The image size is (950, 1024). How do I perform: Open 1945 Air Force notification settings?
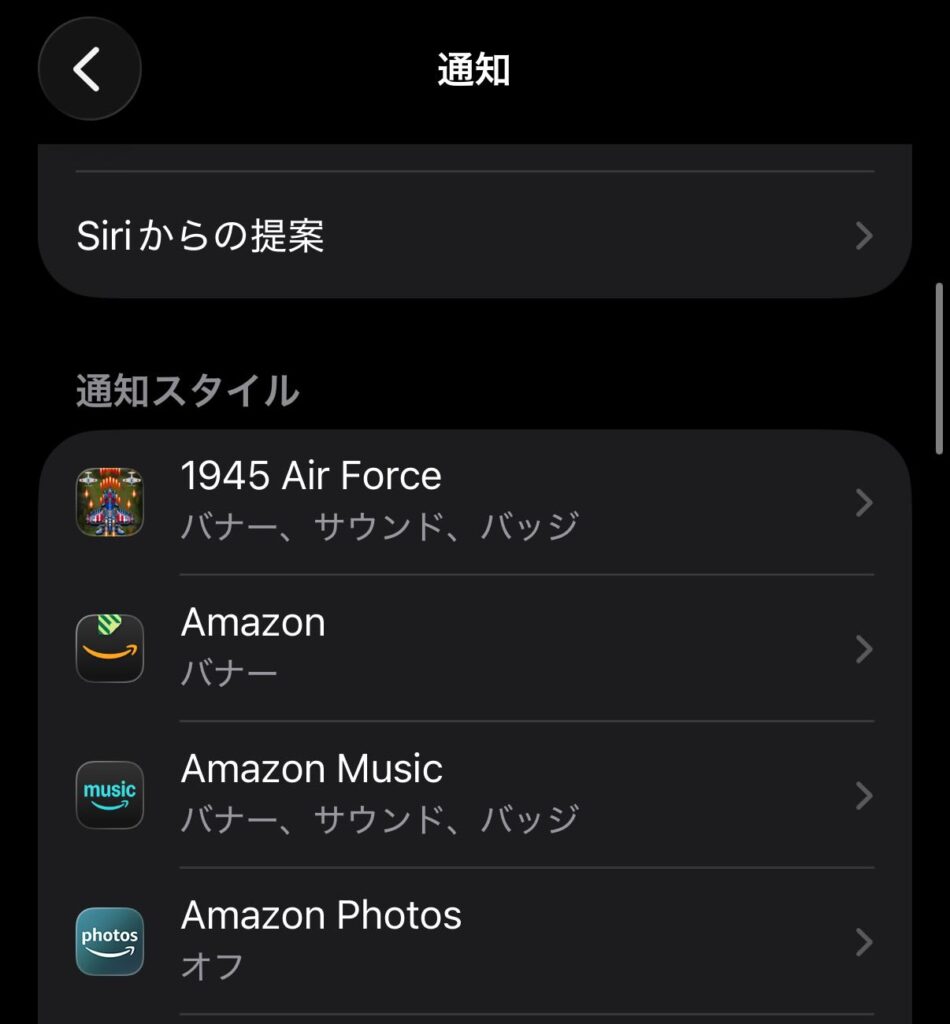tap(474, 501)
